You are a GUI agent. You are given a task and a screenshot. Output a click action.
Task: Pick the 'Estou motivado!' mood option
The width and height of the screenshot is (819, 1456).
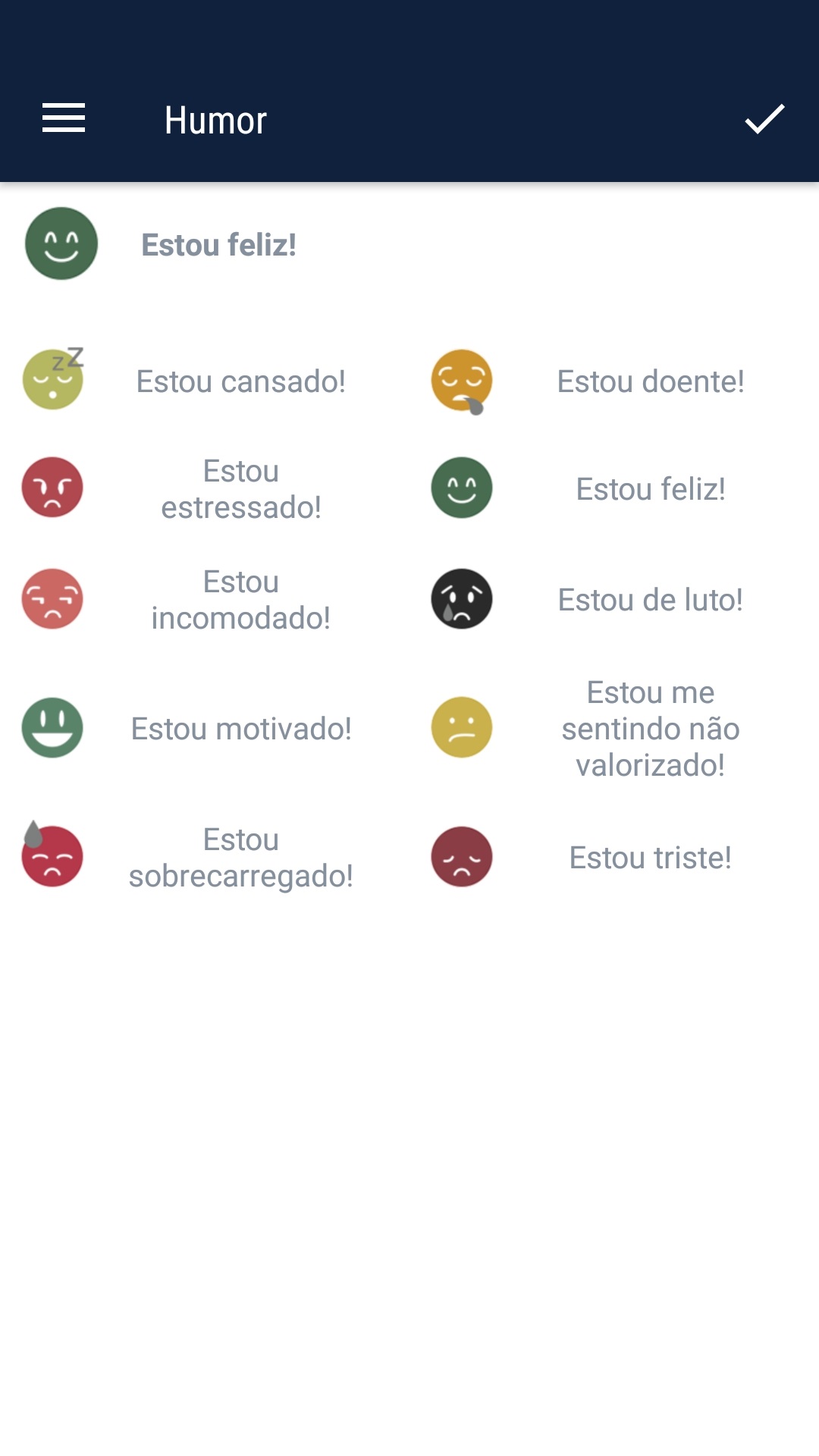(240, 729)
